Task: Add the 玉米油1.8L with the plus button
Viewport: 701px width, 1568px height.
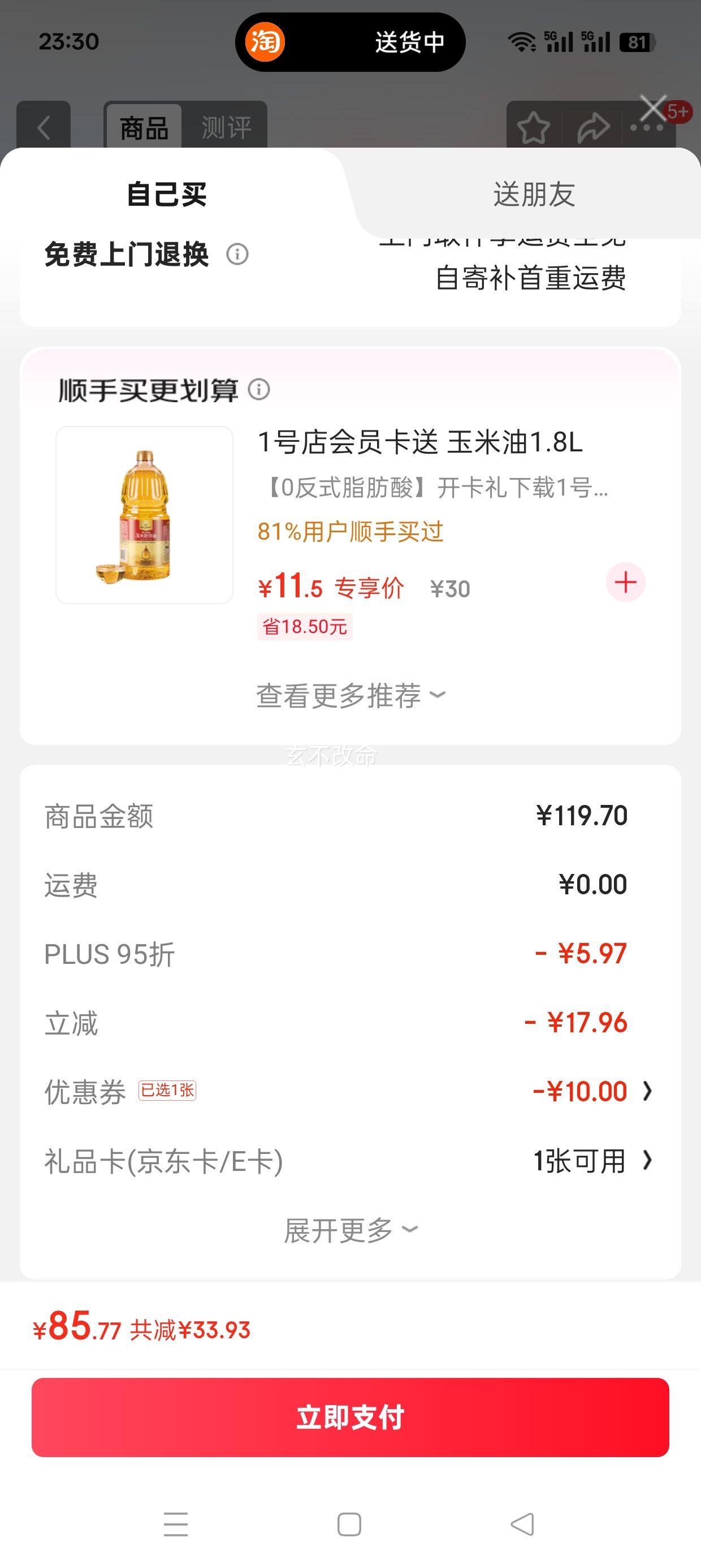Action: [625, 583]
